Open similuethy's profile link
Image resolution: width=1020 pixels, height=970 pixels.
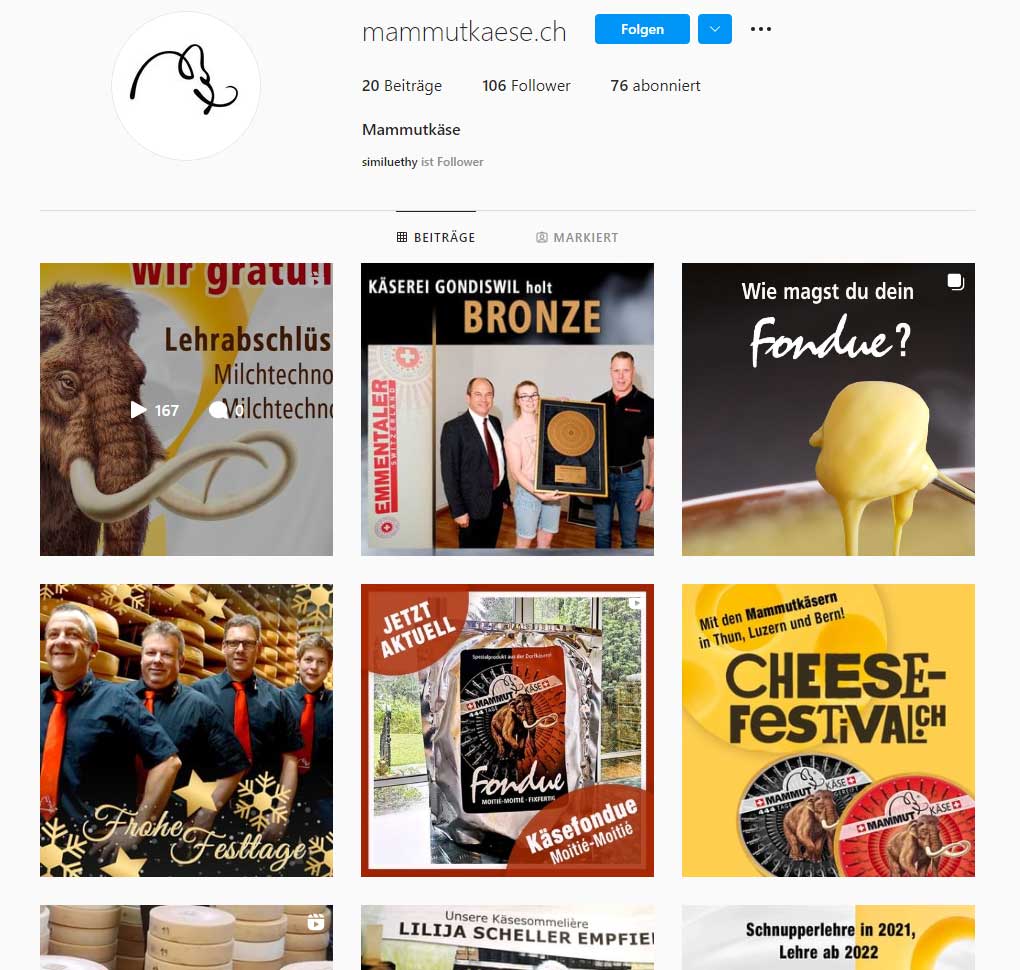(389, 162)
